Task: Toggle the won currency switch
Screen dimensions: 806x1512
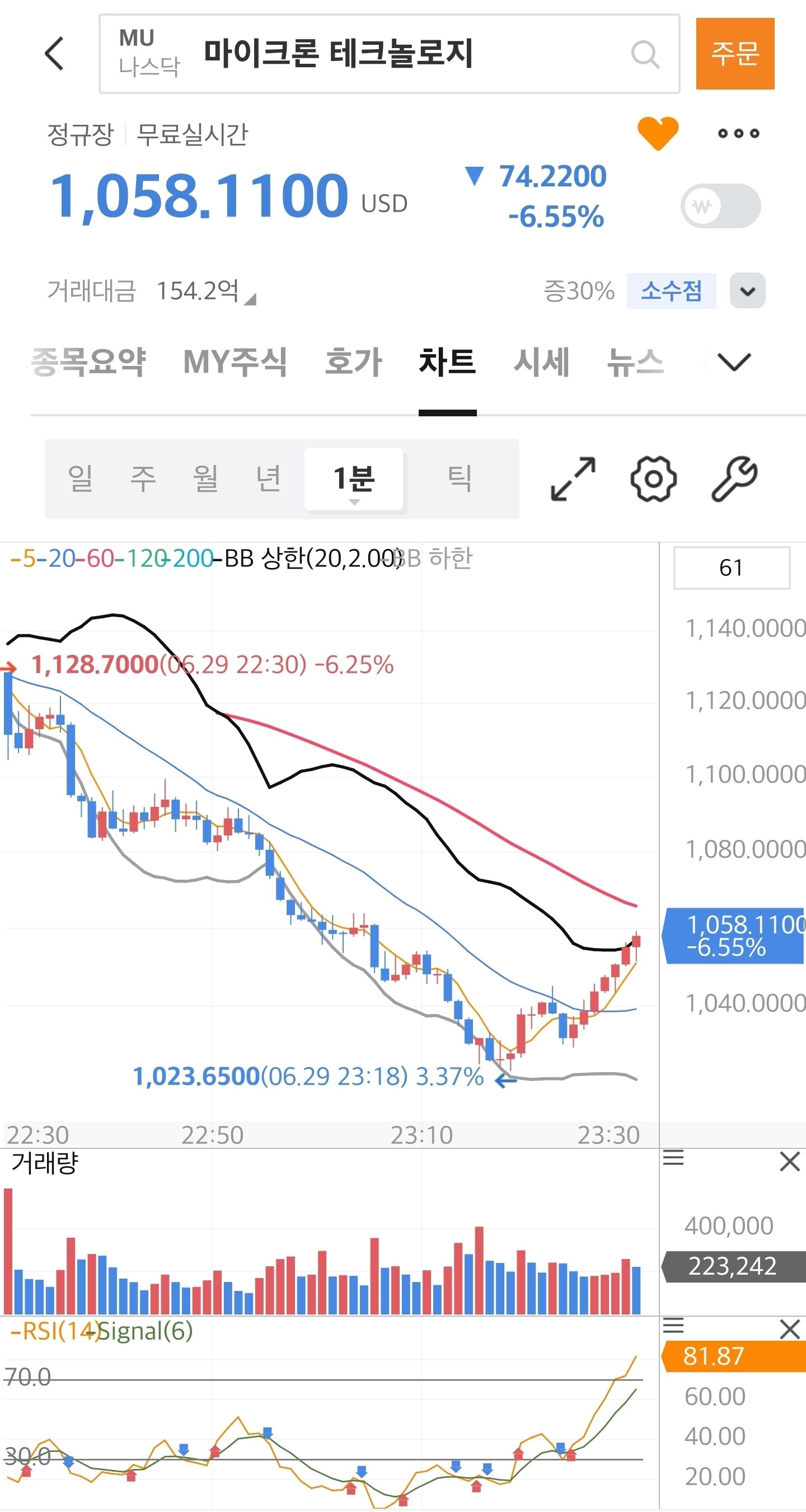Action: click(x=720, y=206)
